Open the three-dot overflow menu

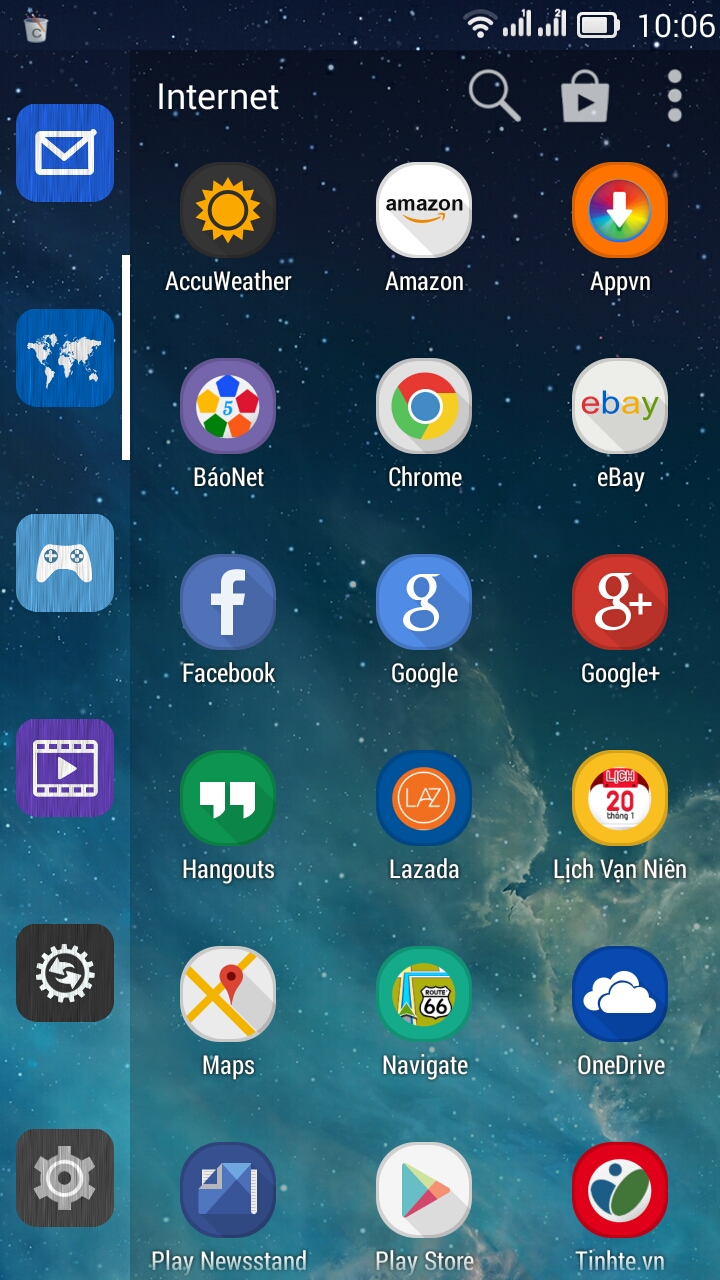click(675, 96)
